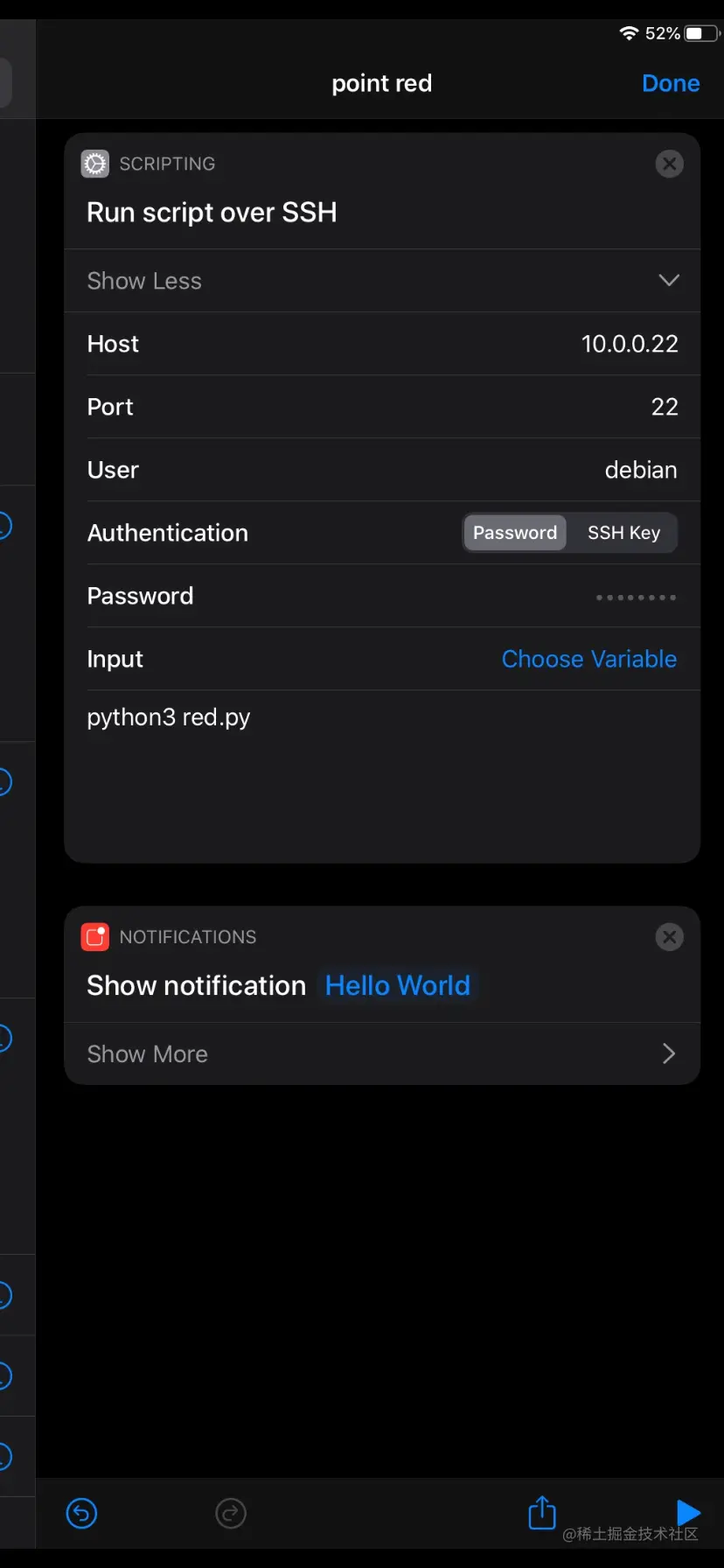Edit the Port field value

click(664, 407)
